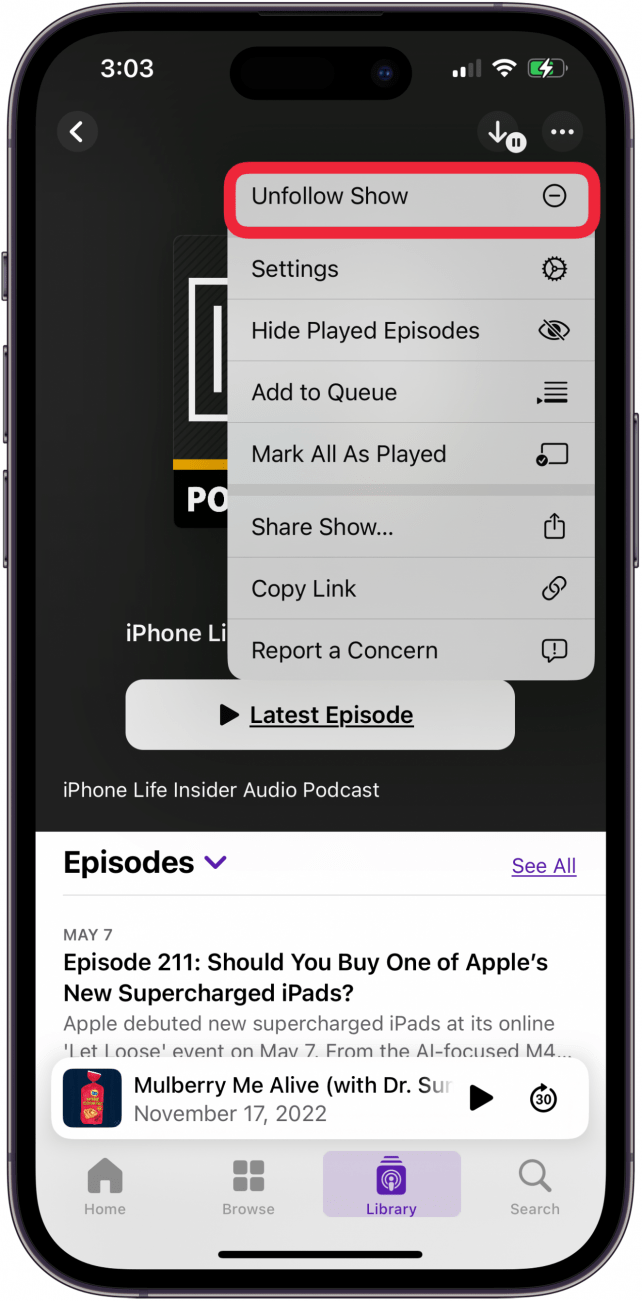
Task: Skip forward 30 seconds in mini player
Action: click(x=543, y=1098)
